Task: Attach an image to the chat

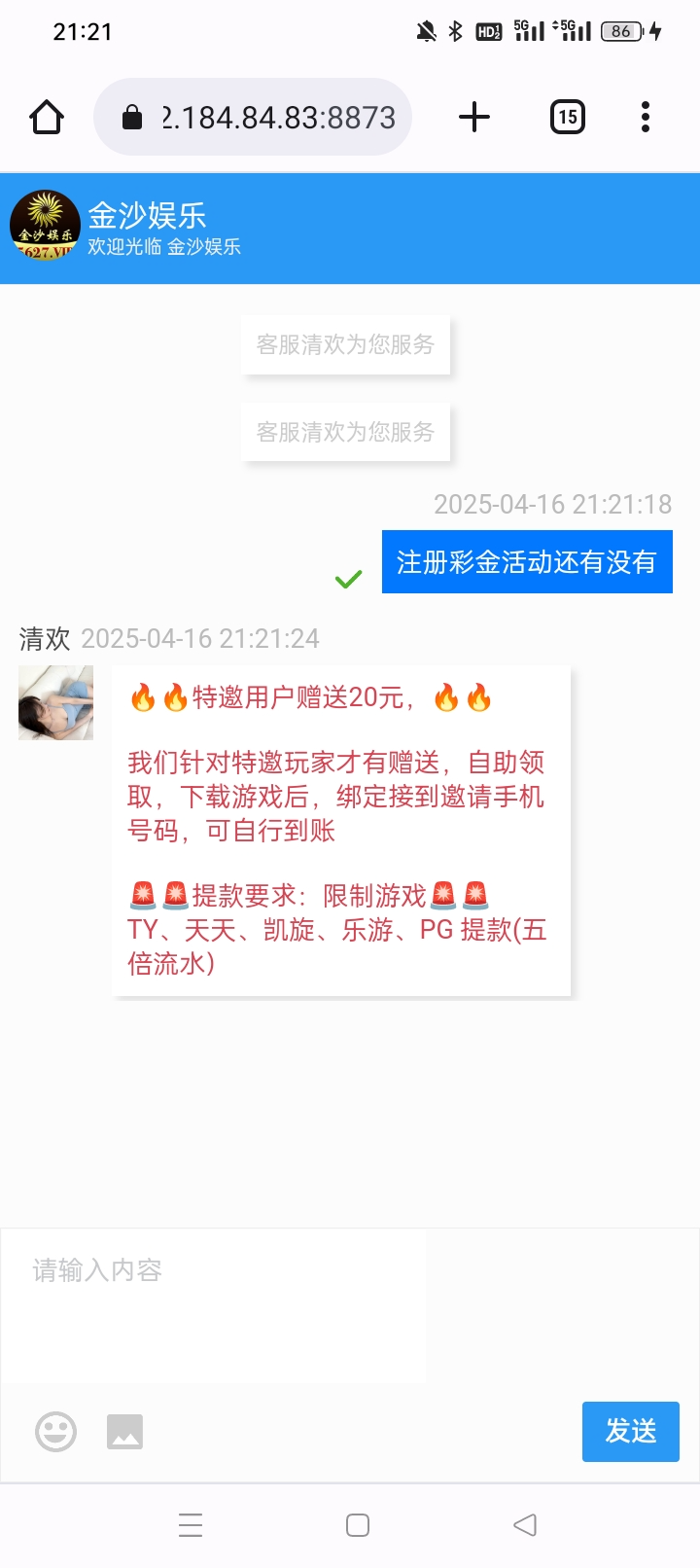Action: click(x=124, y=1432)
